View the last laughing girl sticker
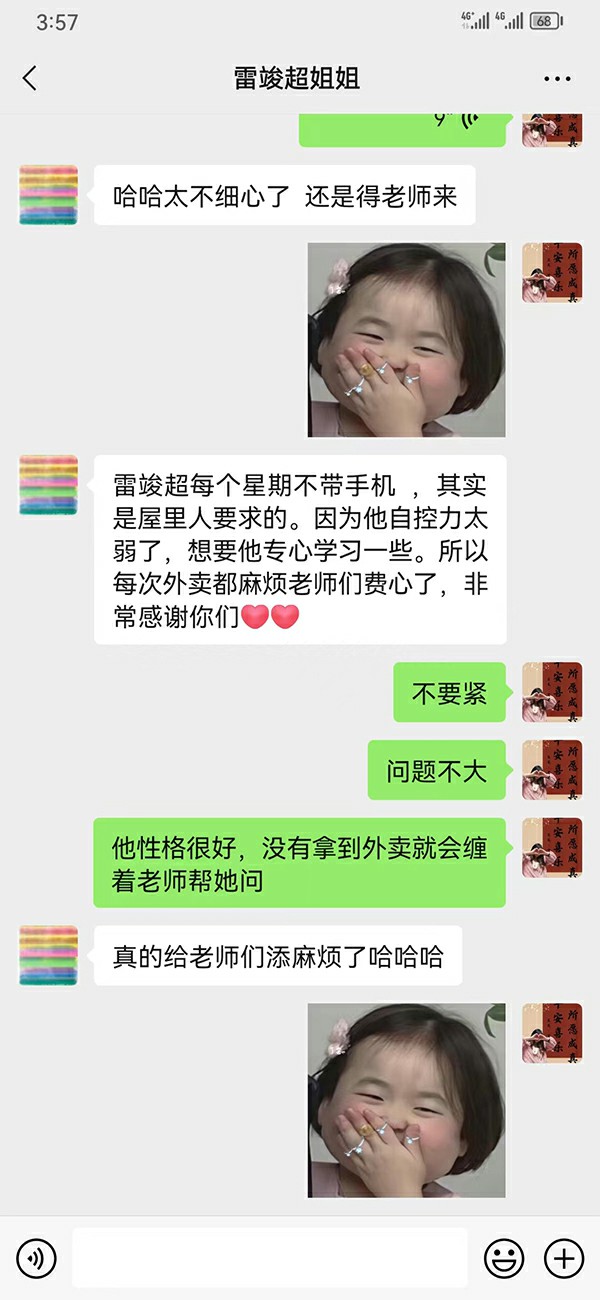 coord(406,1100)
